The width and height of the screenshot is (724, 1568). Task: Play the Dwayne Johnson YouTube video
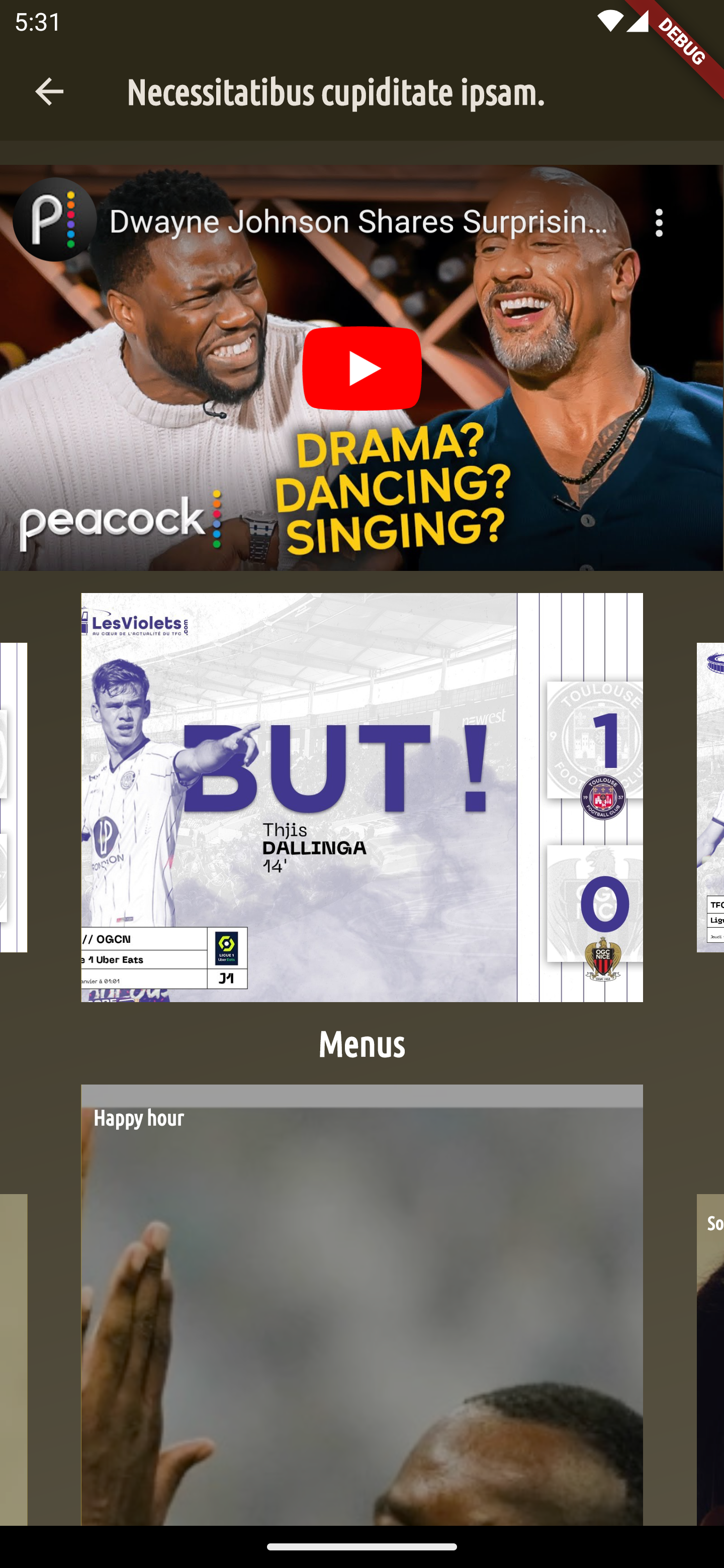coord(361,368)
